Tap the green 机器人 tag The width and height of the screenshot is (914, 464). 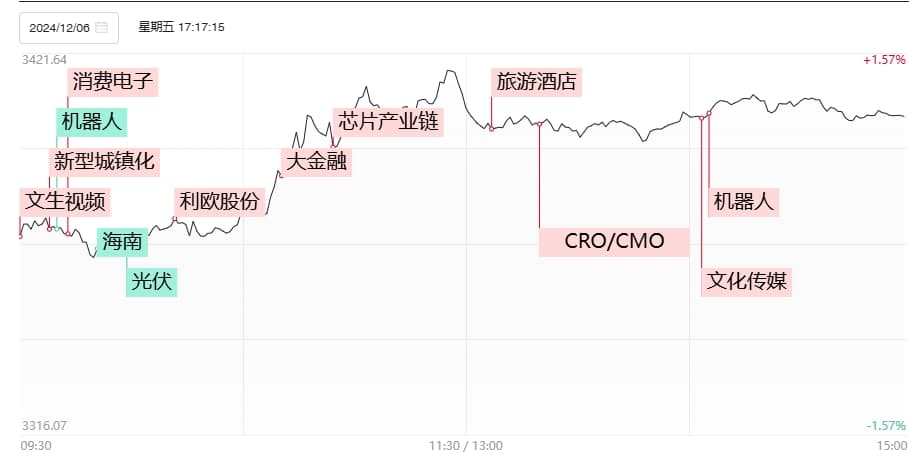coord(92,122)
